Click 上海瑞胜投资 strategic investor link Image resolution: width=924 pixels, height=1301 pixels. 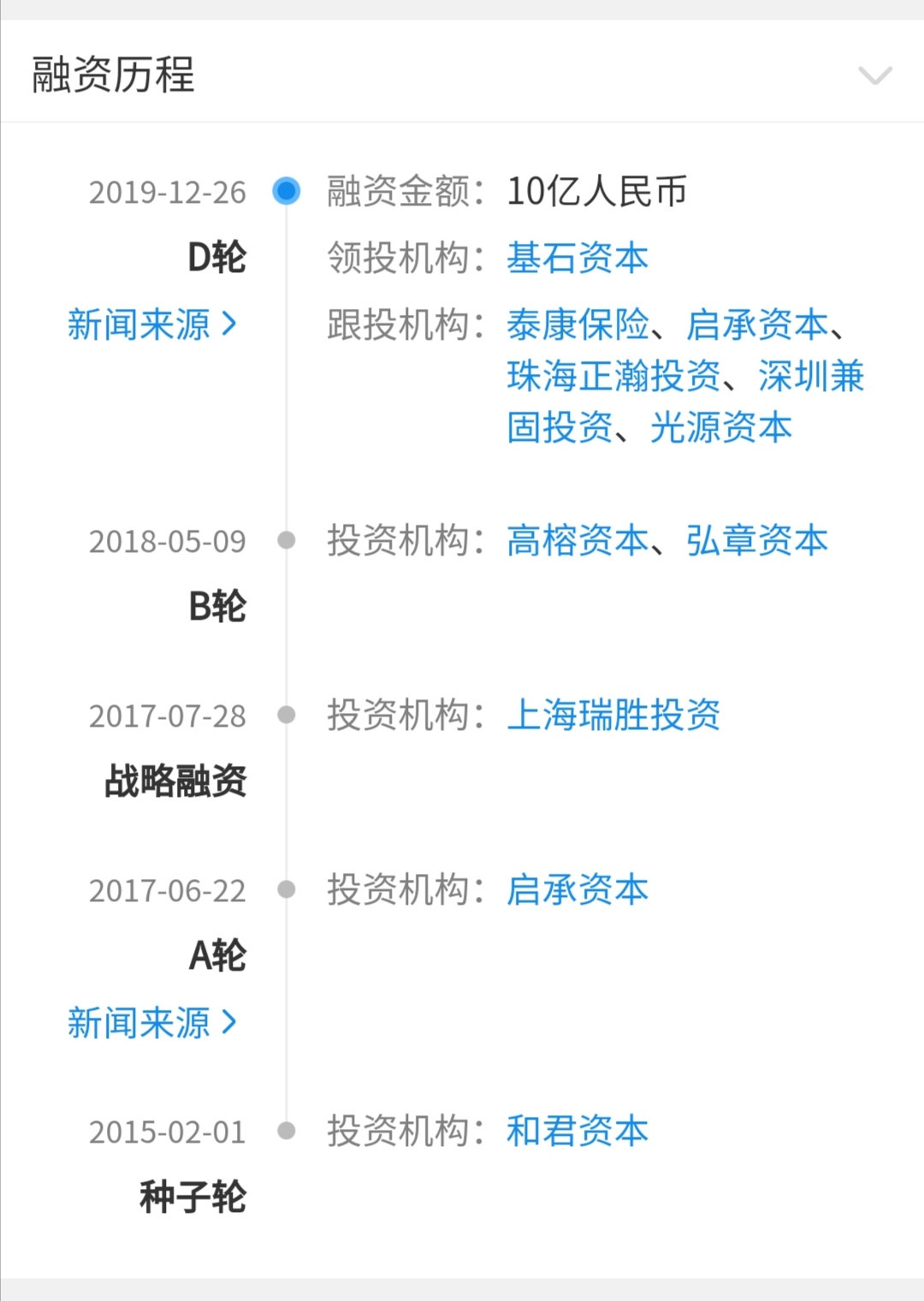[614, 716]
